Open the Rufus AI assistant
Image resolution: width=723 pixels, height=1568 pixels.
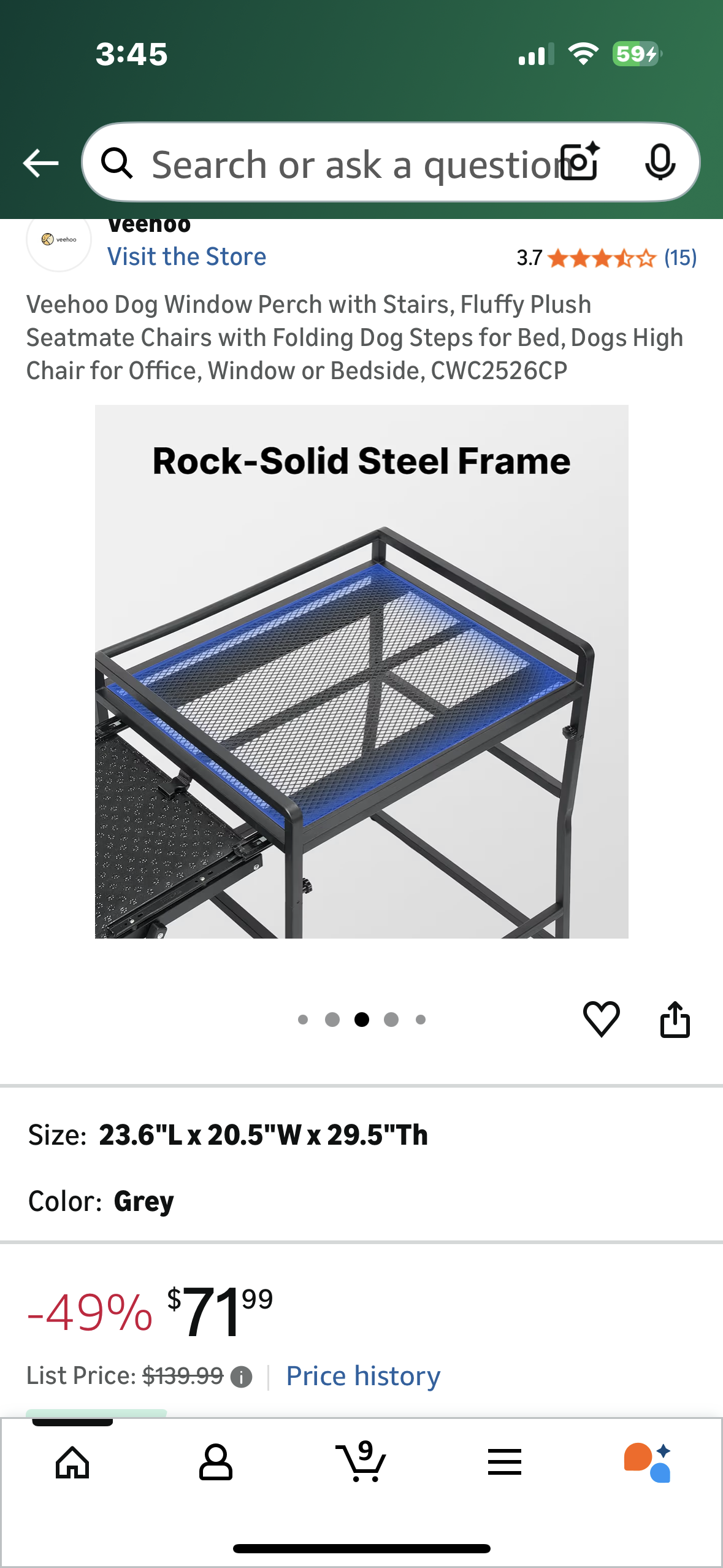[648, 1462]
